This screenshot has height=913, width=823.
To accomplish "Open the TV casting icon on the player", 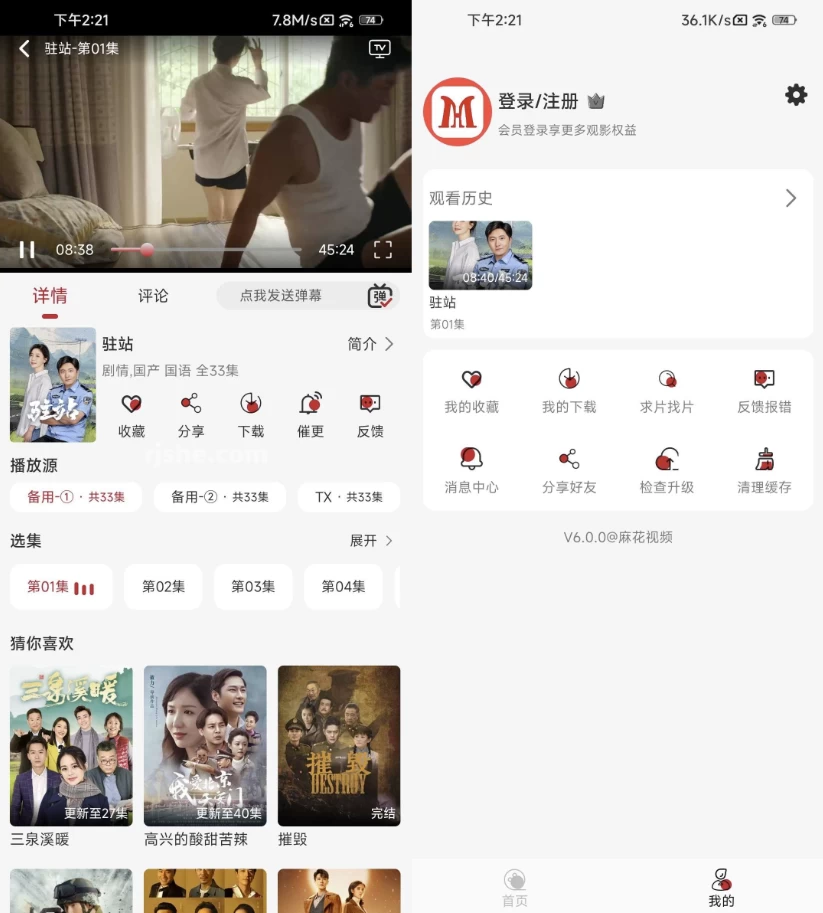I will [x=380, y=47].
